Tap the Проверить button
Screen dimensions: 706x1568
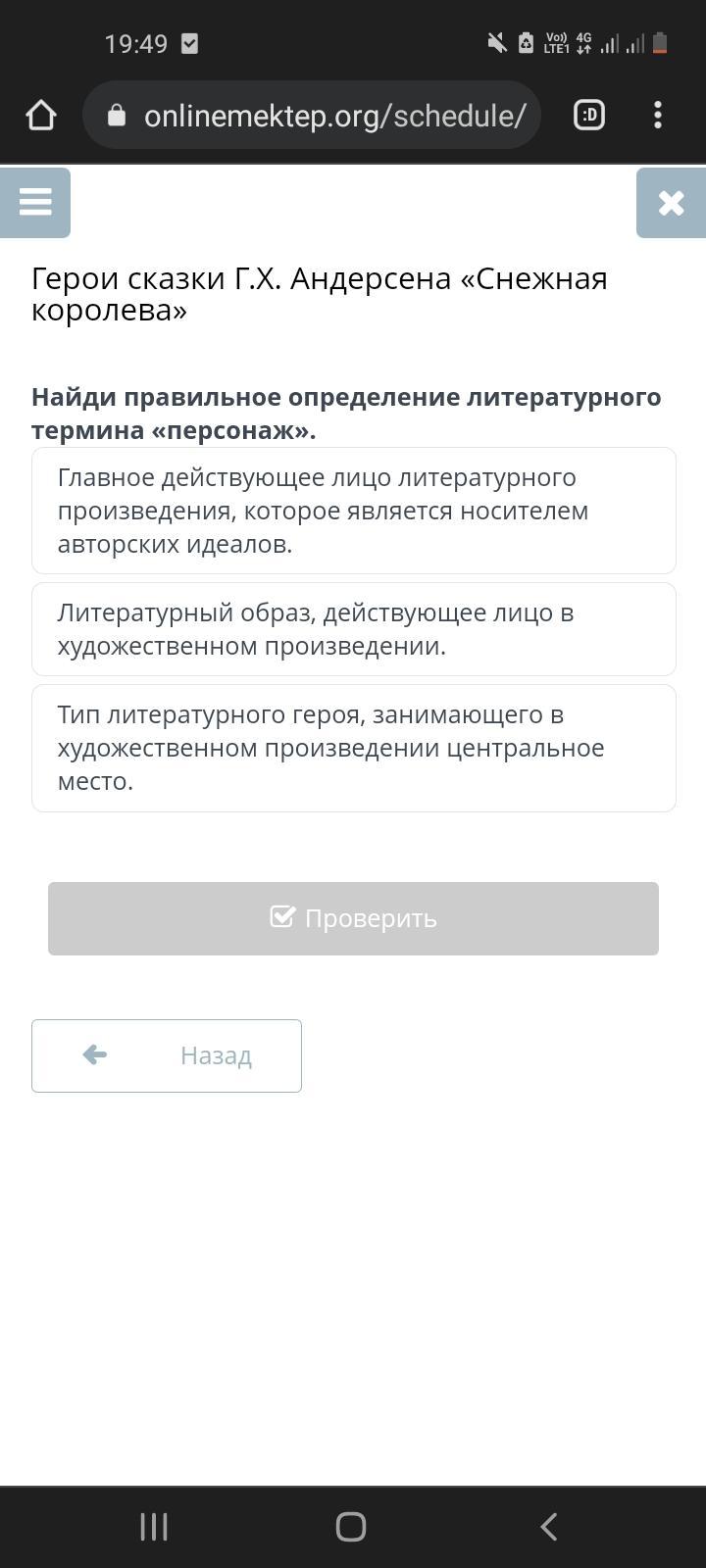point(353,918)
